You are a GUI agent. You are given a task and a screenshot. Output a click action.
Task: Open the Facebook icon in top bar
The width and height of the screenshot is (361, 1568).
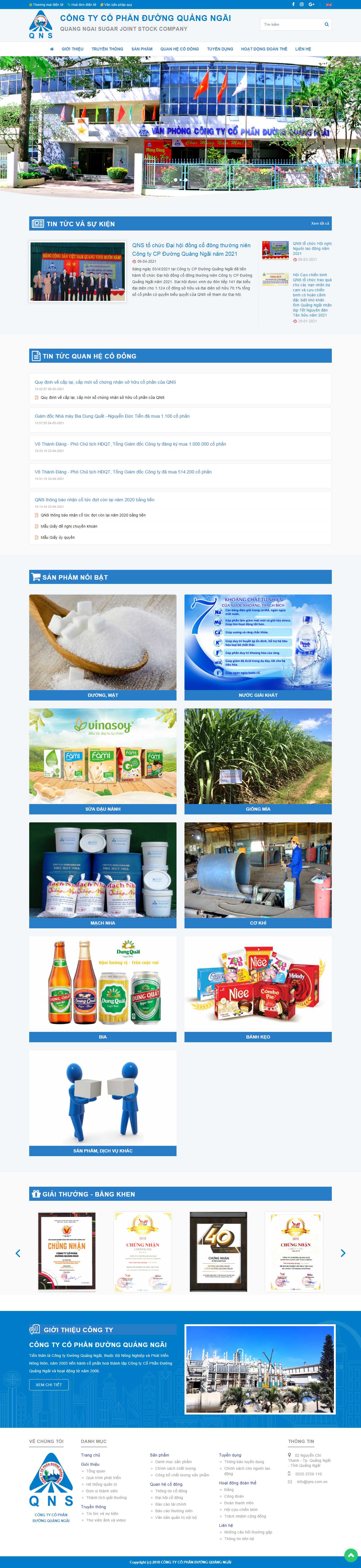point(293,4)
